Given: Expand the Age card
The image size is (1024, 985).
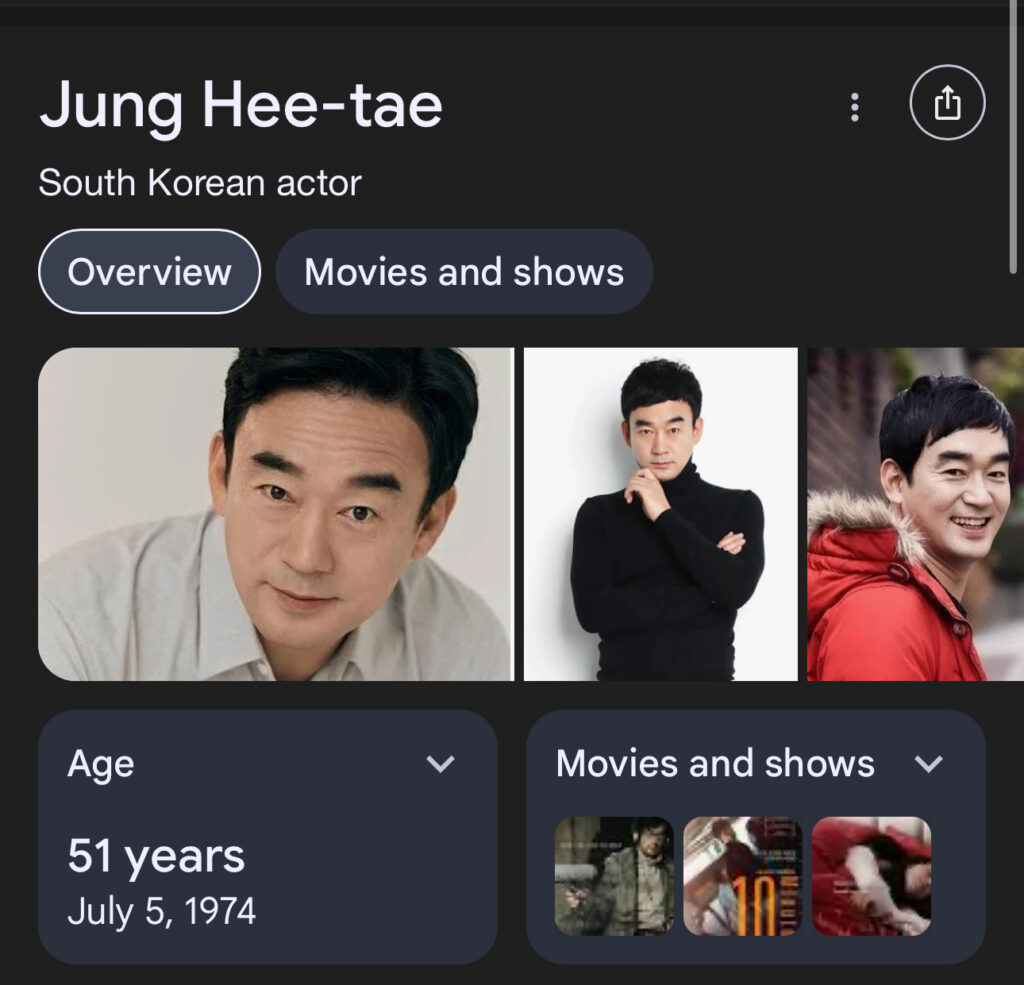Looking at the screenshot, I should point(440,764).
